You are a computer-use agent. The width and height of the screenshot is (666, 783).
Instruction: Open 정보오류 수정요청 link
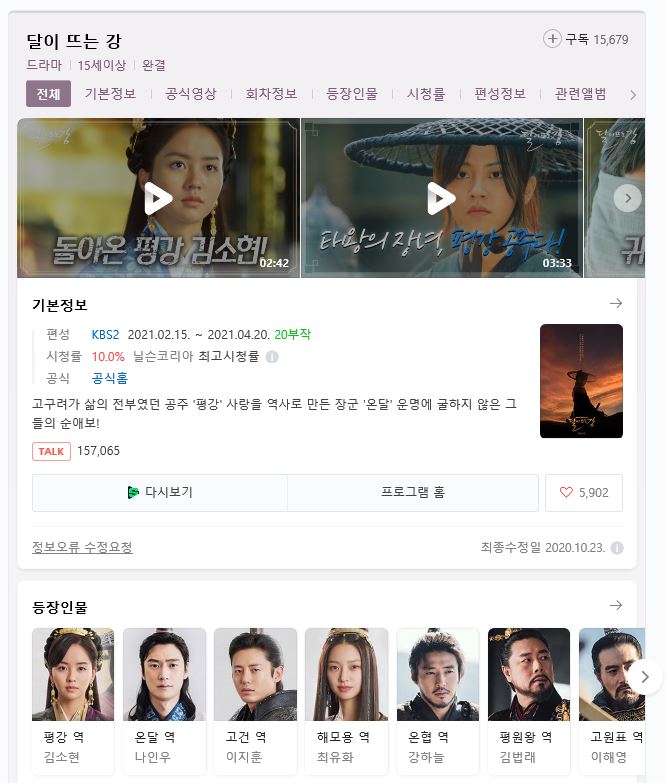[82, 547]
